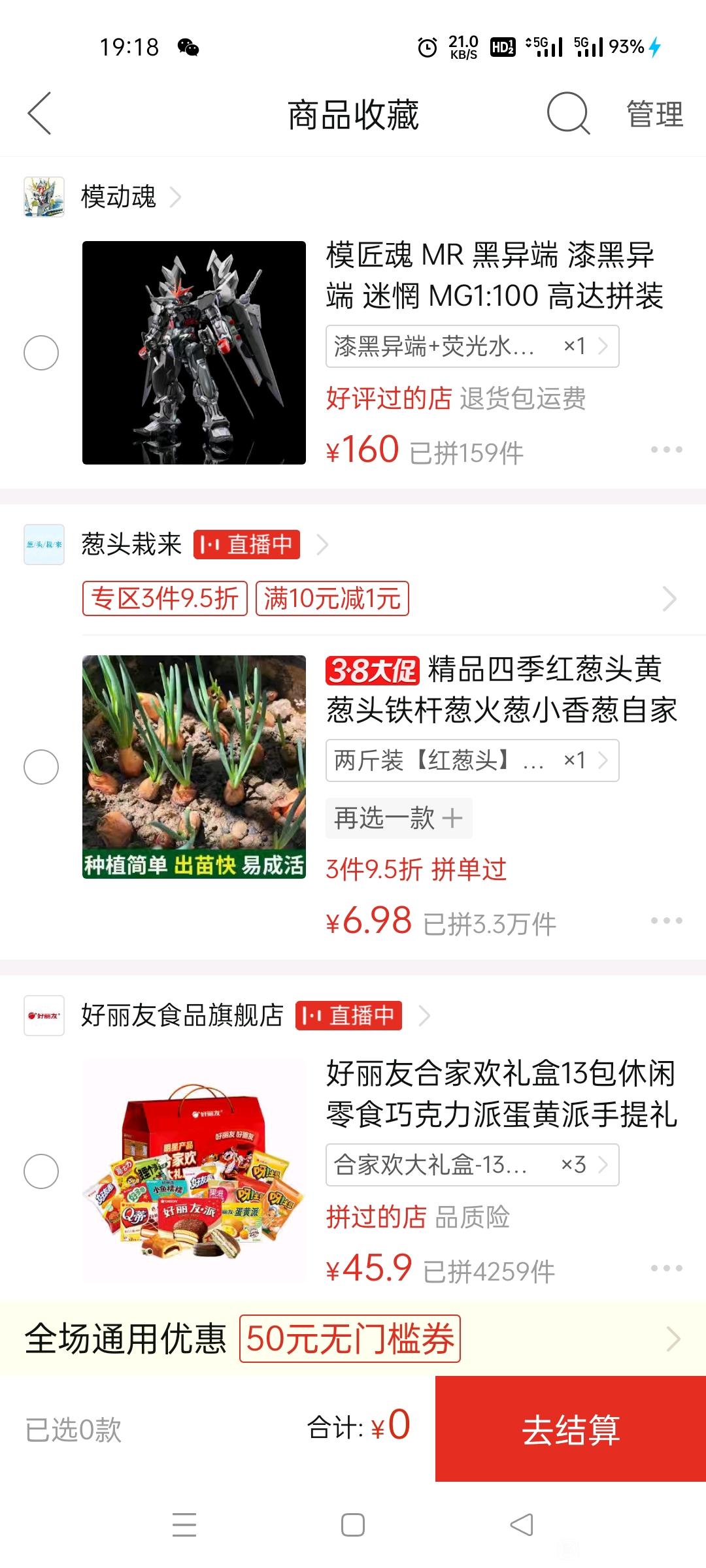This screenshot has width=706, height=1568.
Task: Open more options for the ¥6.98 item
Action: click(666, 921)
